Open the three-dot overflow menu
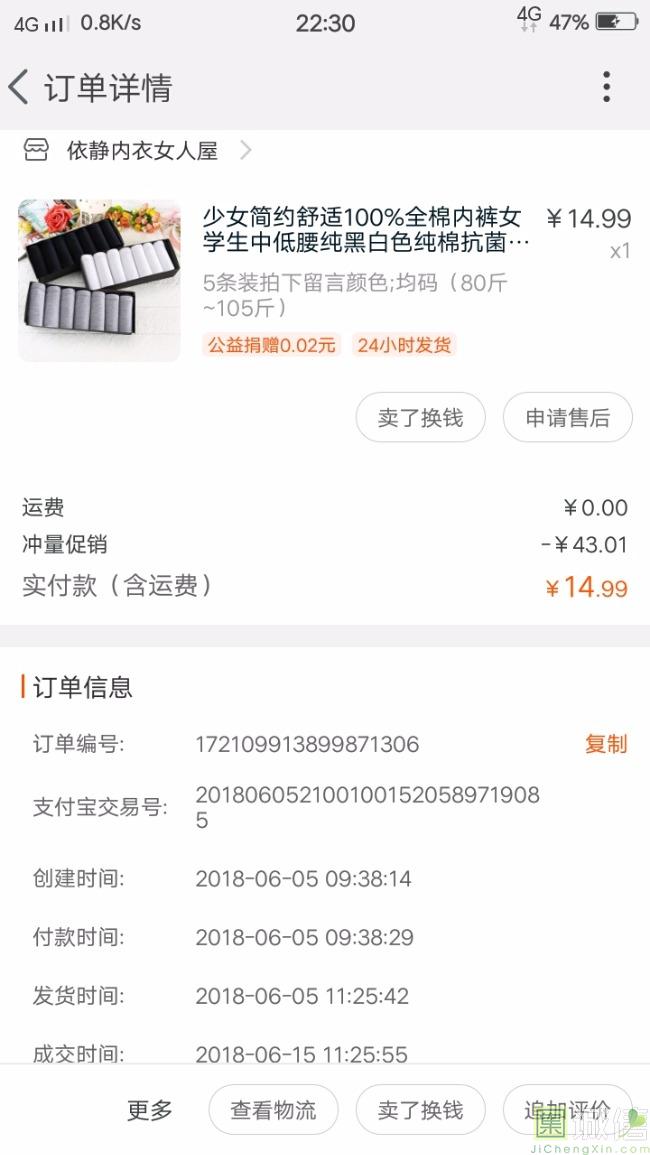 click(606, 88)
